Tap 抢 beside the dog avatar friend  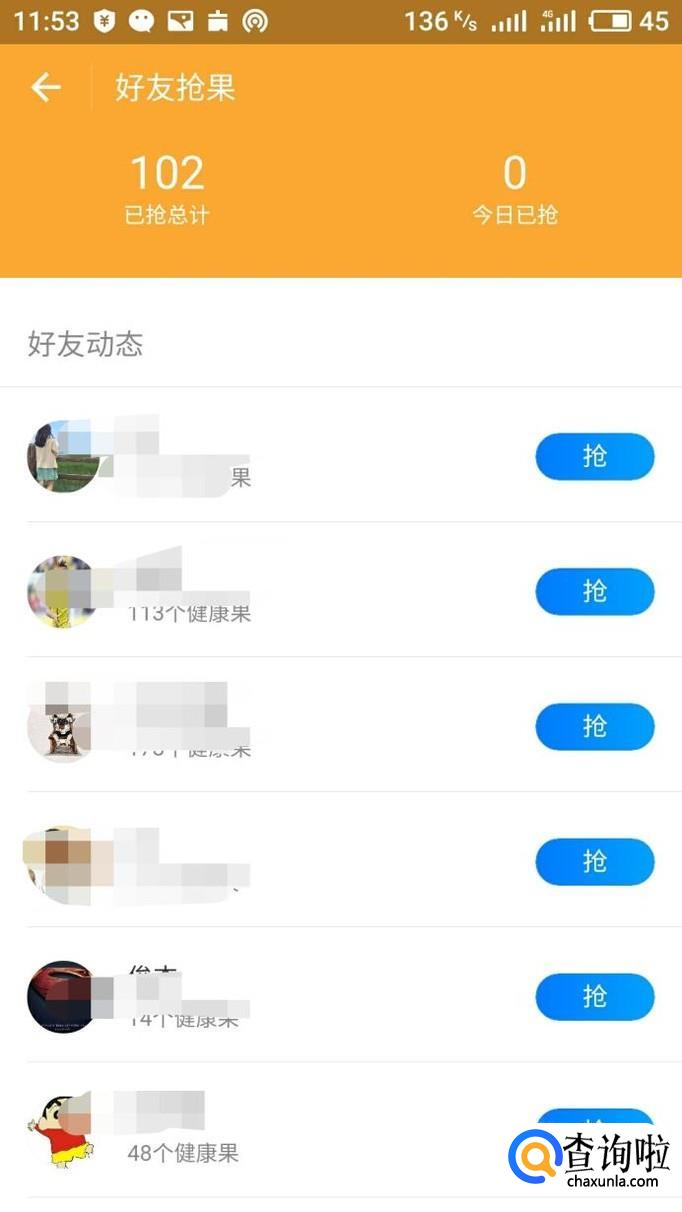click(594, 727)
